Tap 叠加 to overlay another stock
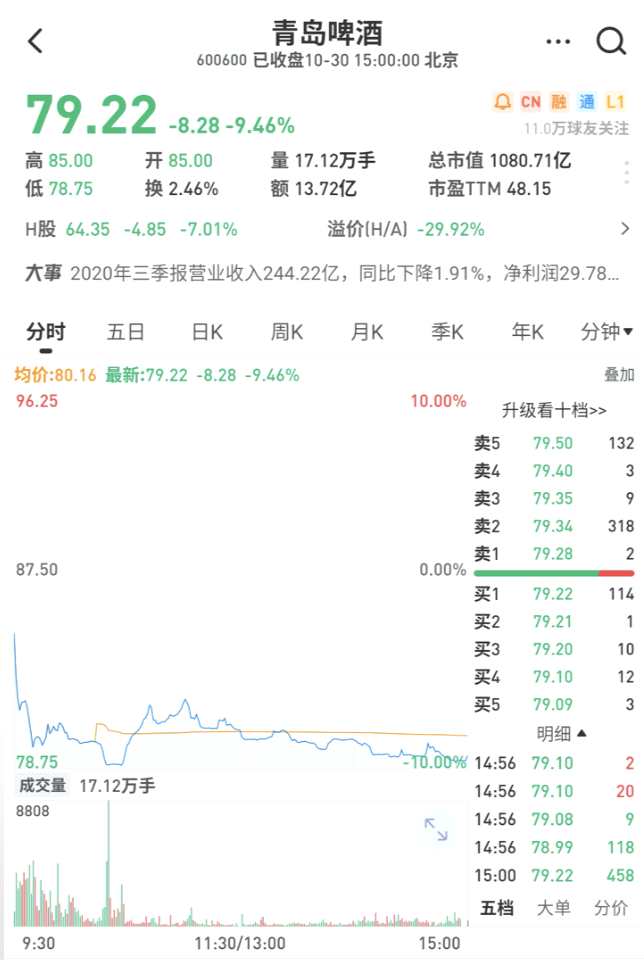 (x=618, y=375)
